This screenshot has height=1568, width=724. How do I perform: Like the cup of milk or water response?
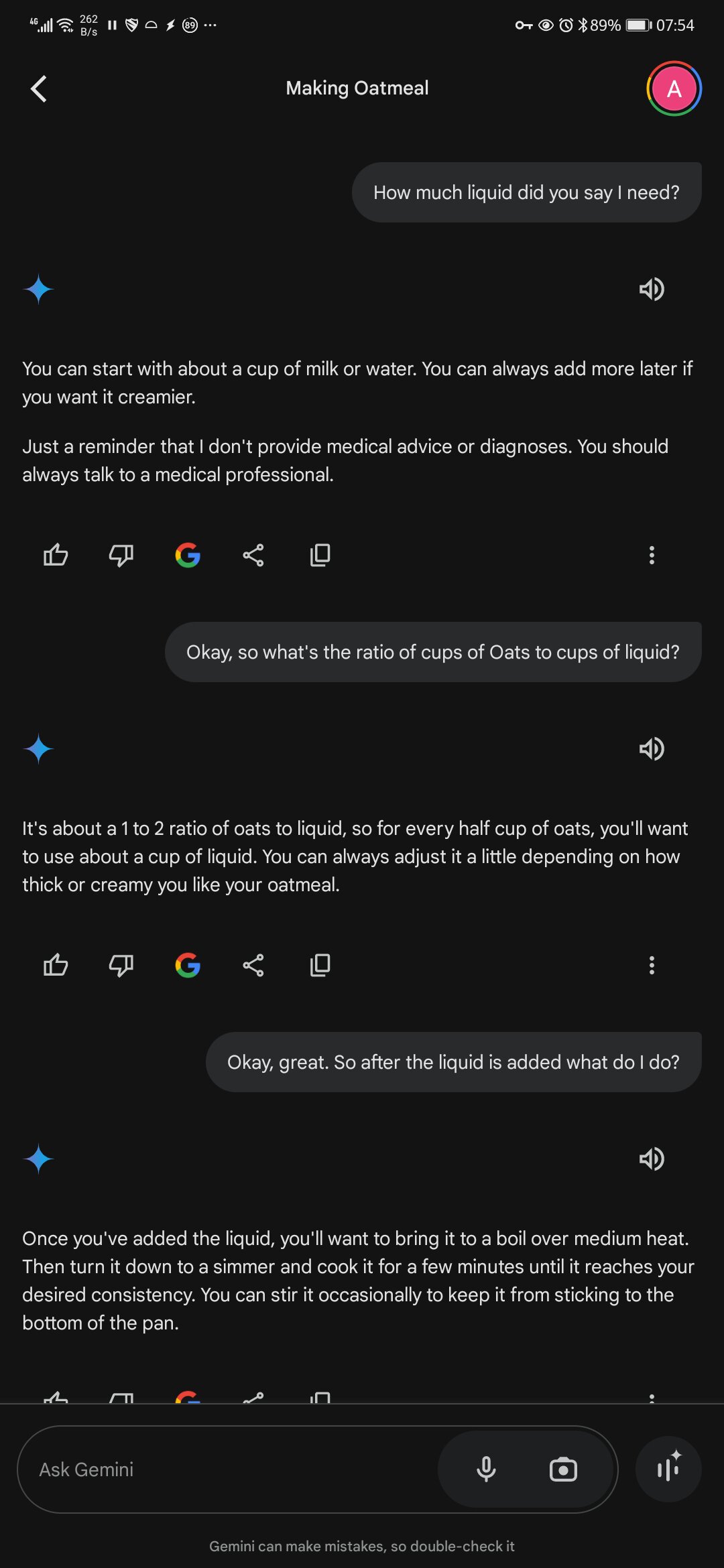(56, 555)
